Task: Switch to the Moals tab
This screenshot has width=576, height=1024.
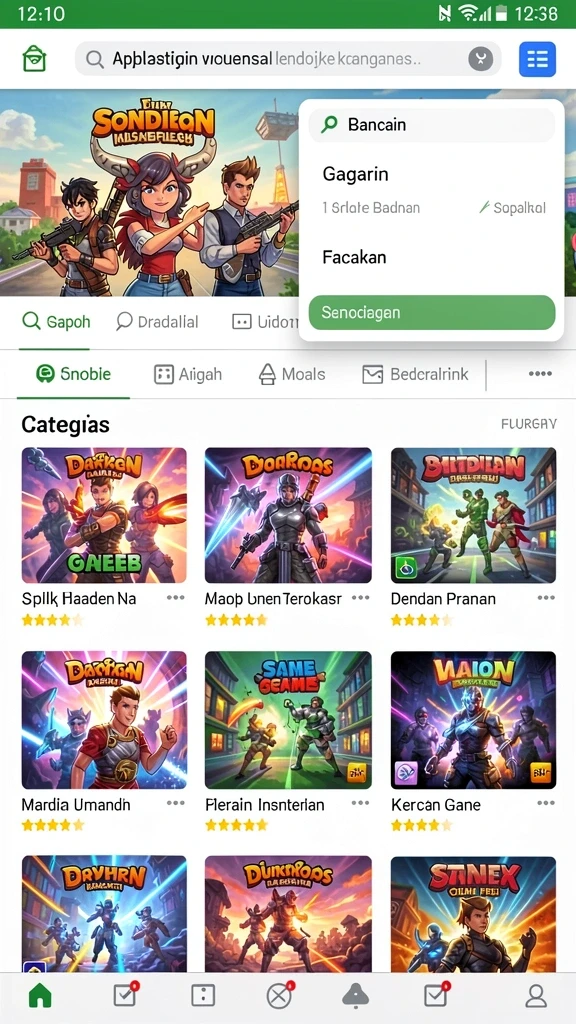Action: 292,374
